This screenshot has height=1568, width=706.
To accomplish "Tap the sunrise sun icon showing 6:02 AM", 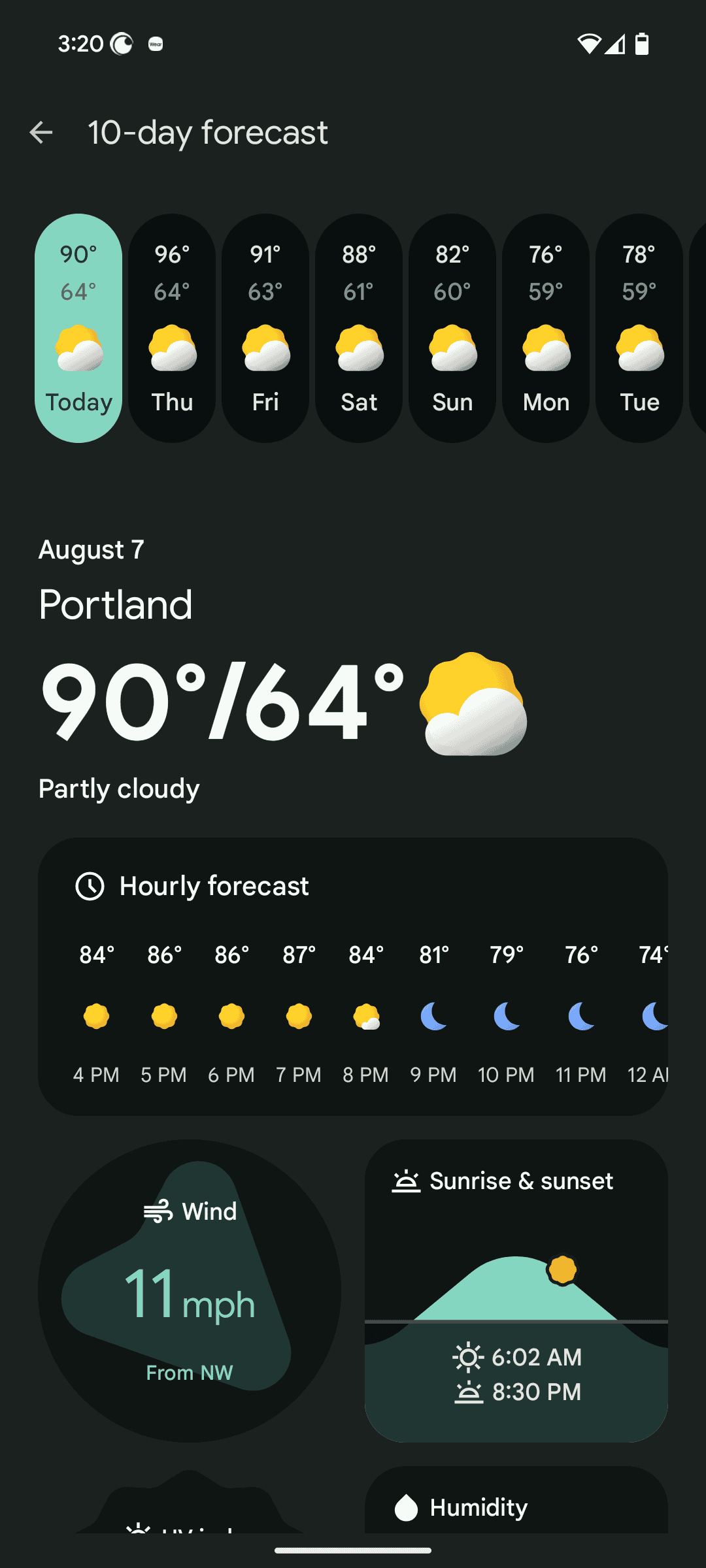I will (x=468, y=1357).
